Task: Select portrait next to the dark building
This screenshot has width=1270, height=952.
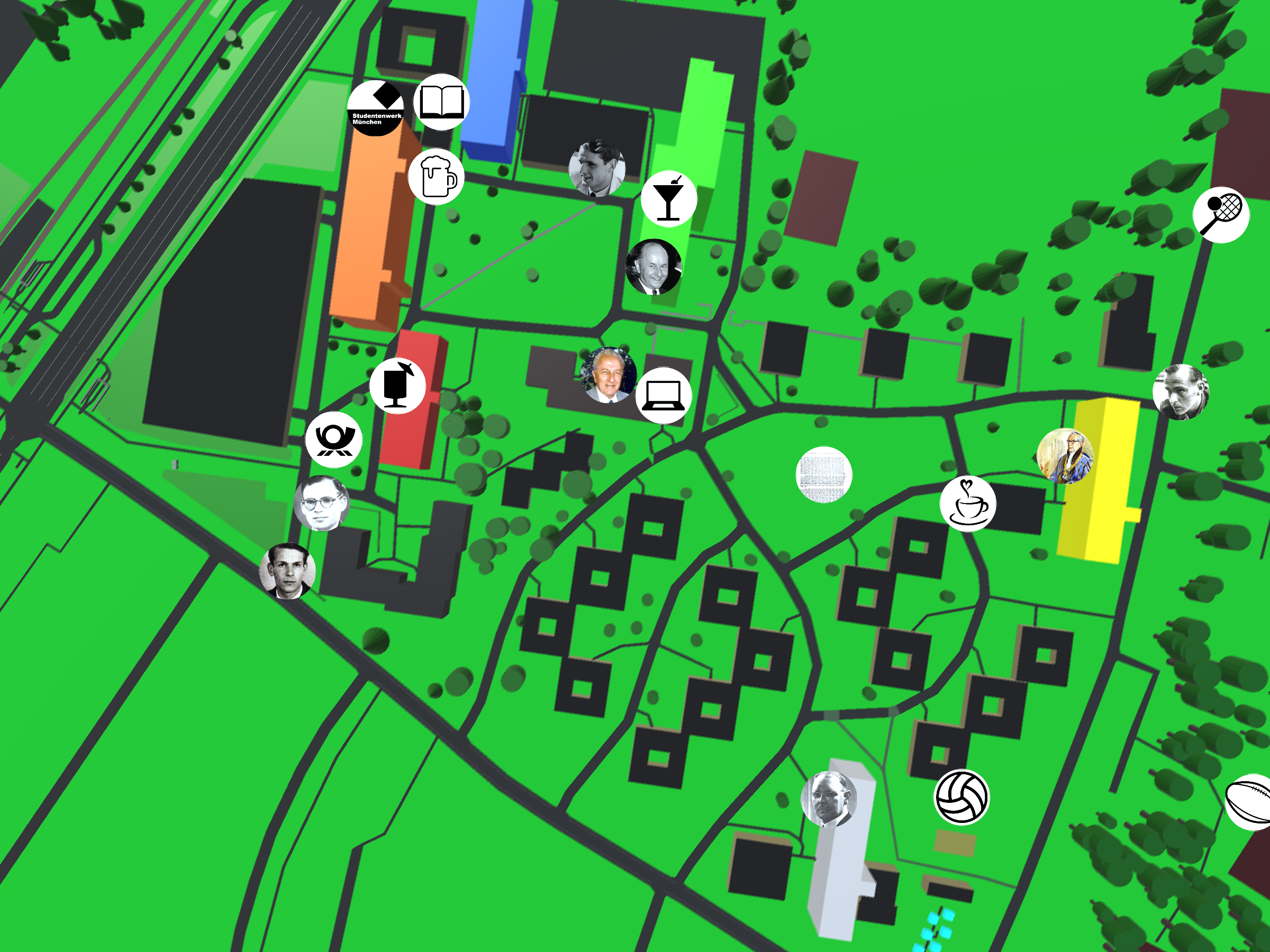Action: (596, 168)
